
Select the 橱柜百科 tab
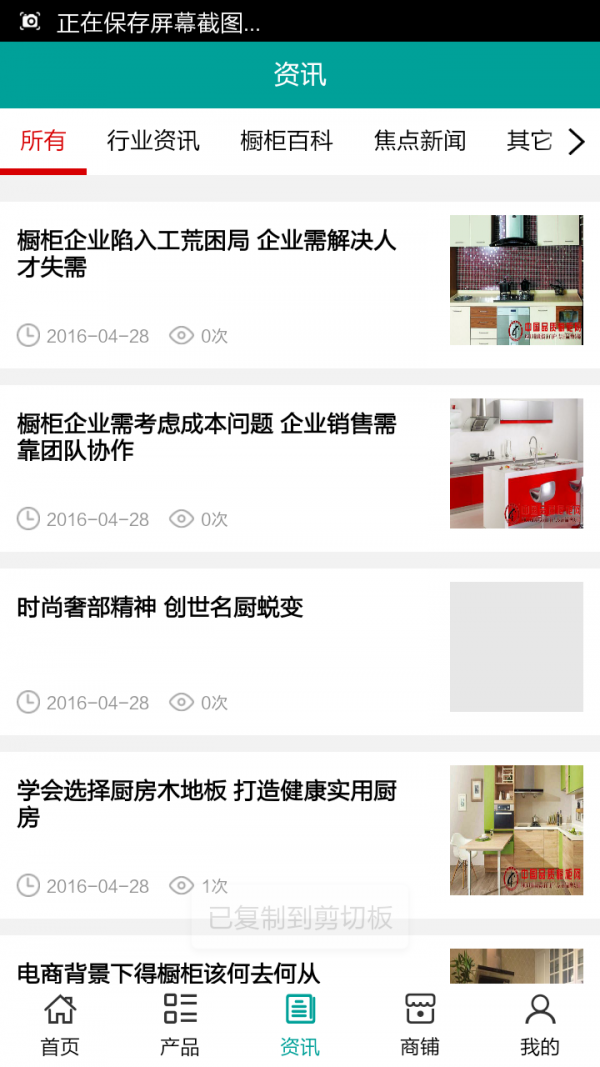click(286, 141)
